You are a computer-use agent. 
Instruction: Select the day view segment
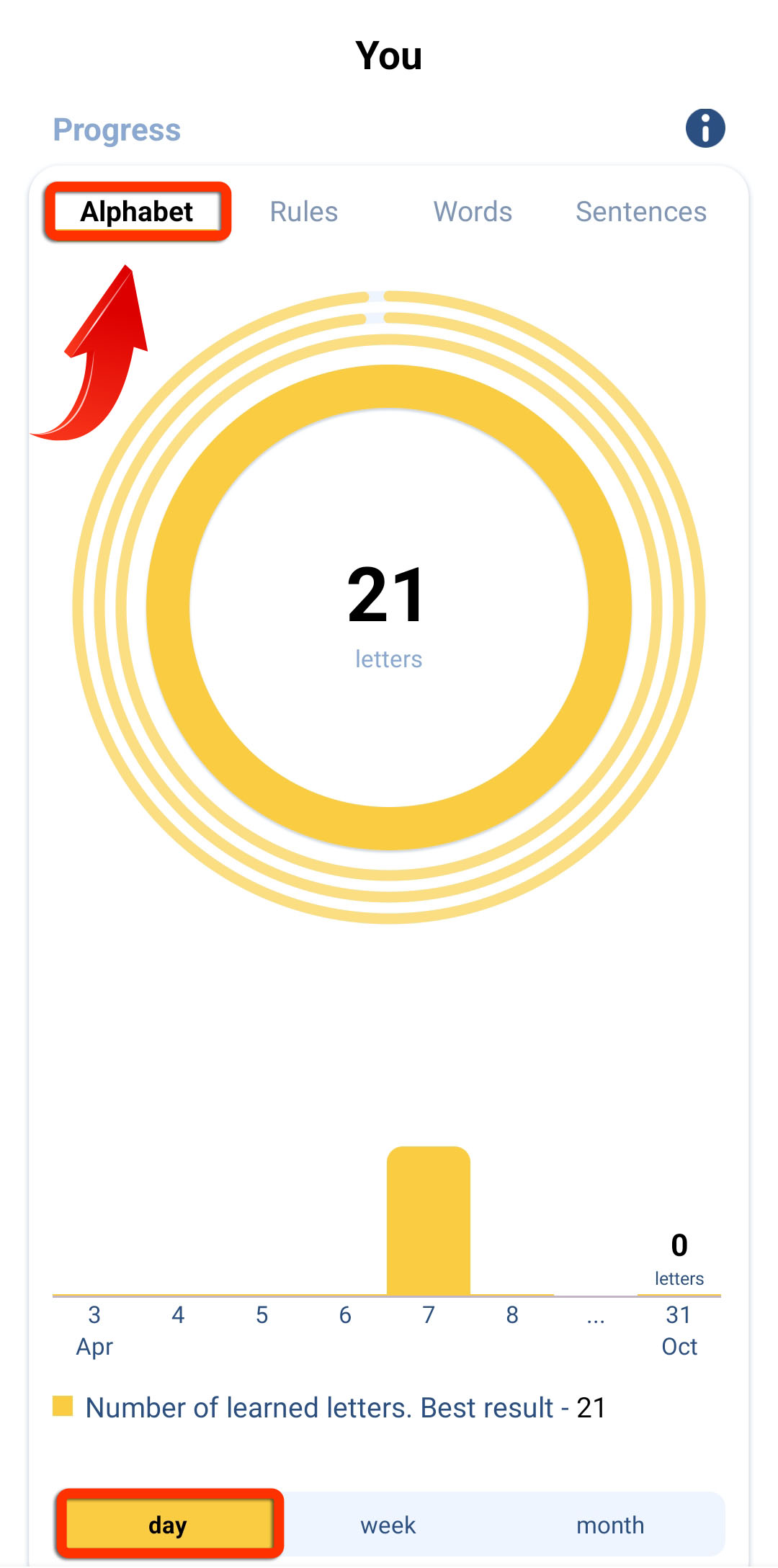pos(169,1525)
